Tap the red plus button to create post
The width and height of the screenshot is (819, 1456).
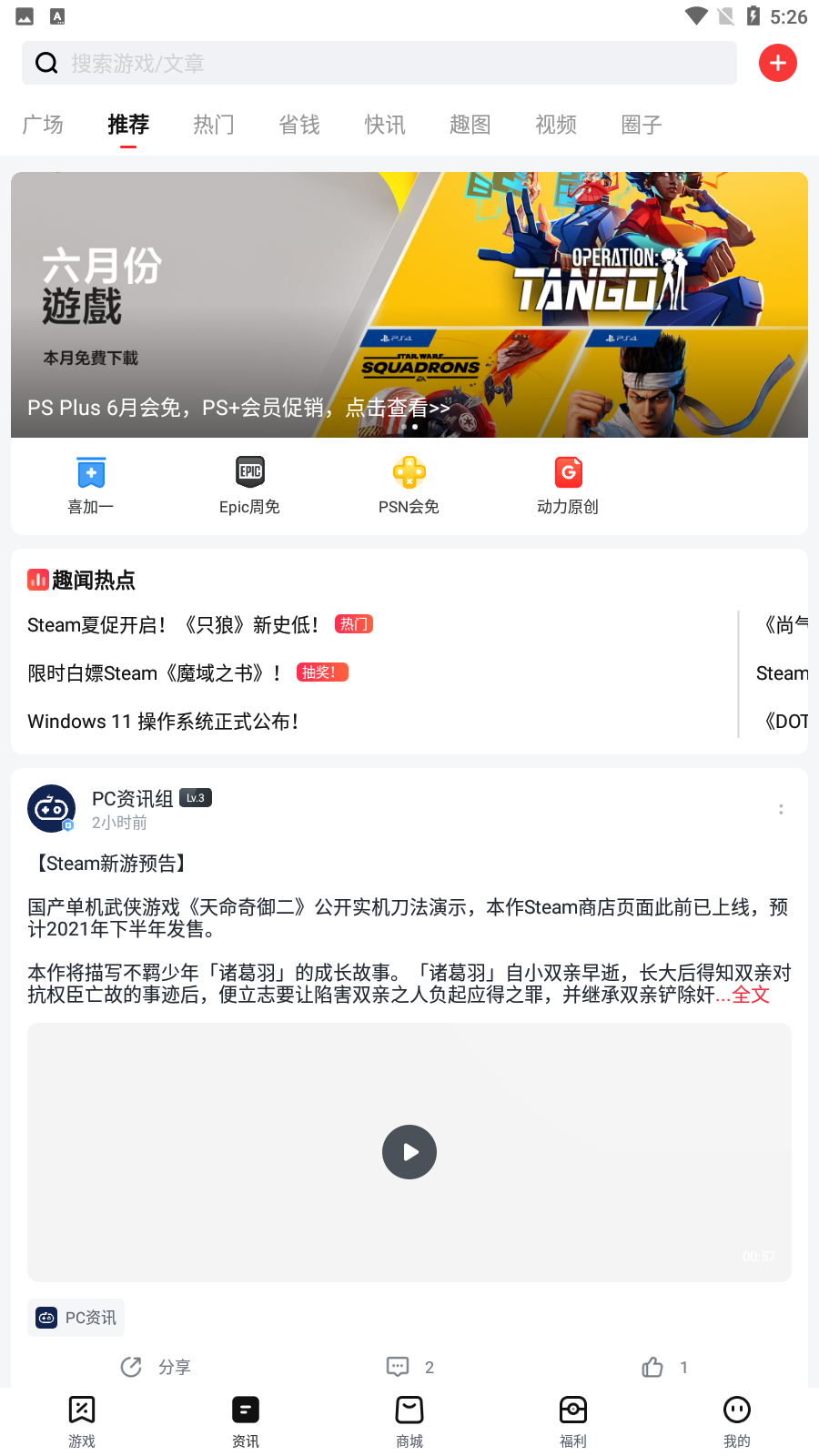(777, 63)
